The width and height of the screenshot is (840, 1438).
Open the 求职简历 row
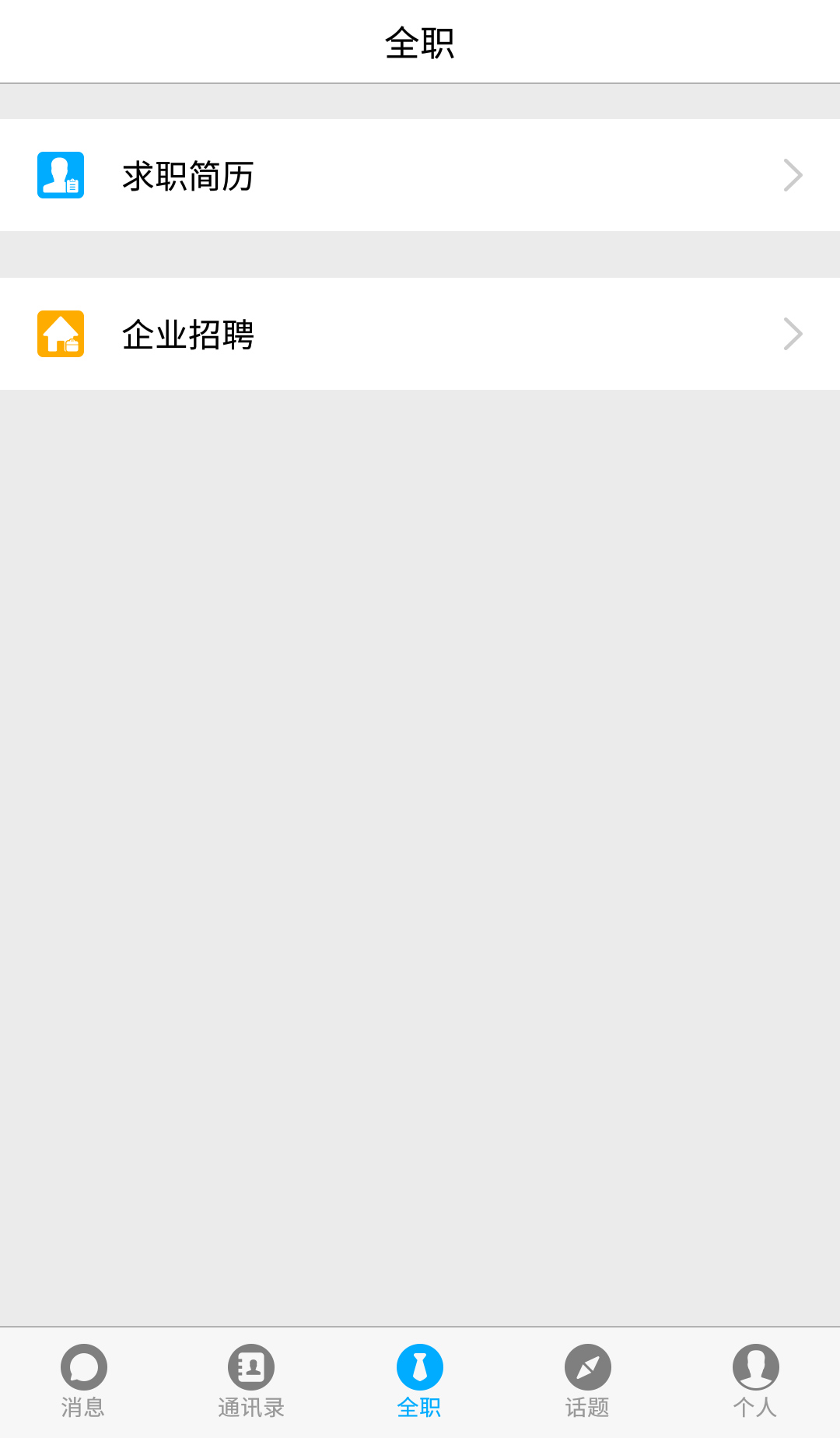[x=420, y=175]
